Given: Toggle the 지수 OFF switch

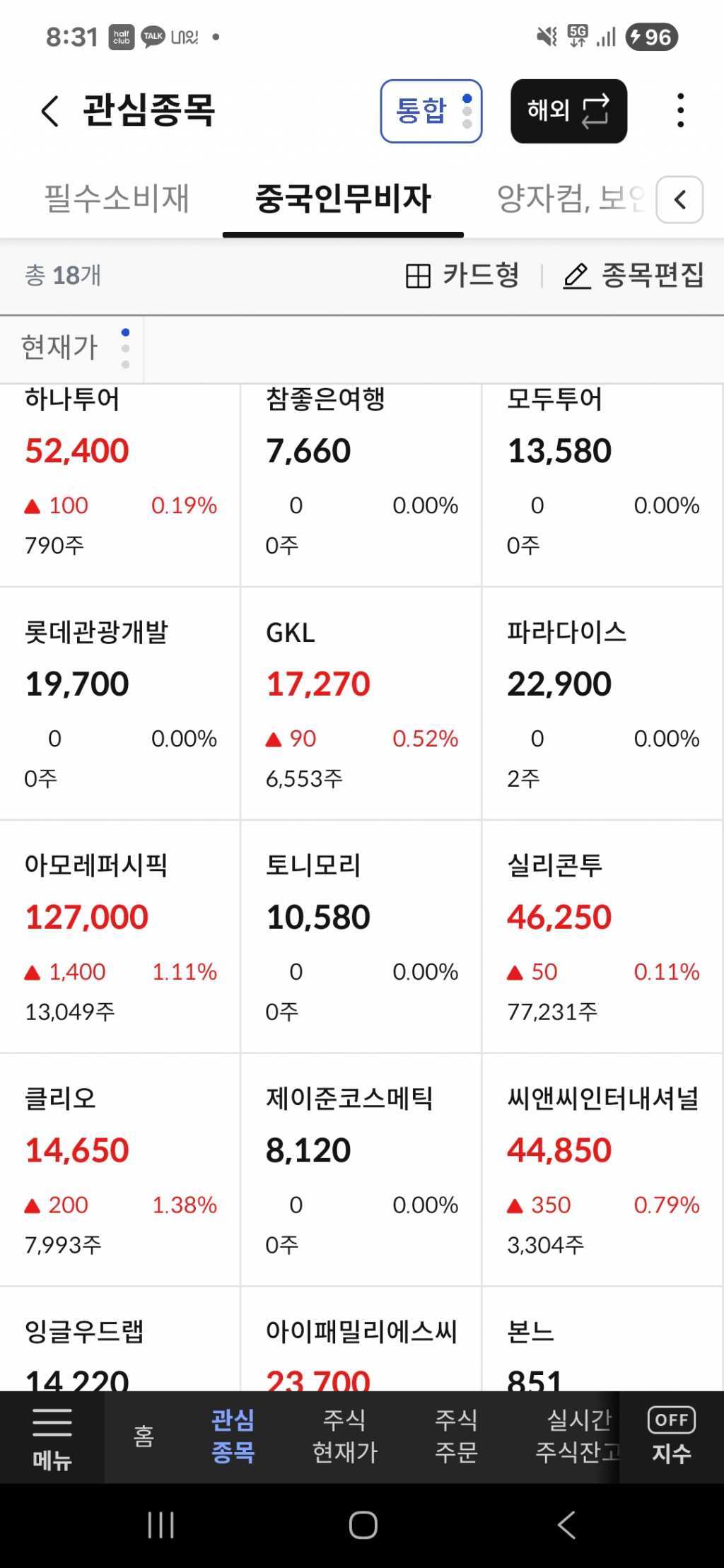Looking at the screenshot, I should [x=671, y=1437].
